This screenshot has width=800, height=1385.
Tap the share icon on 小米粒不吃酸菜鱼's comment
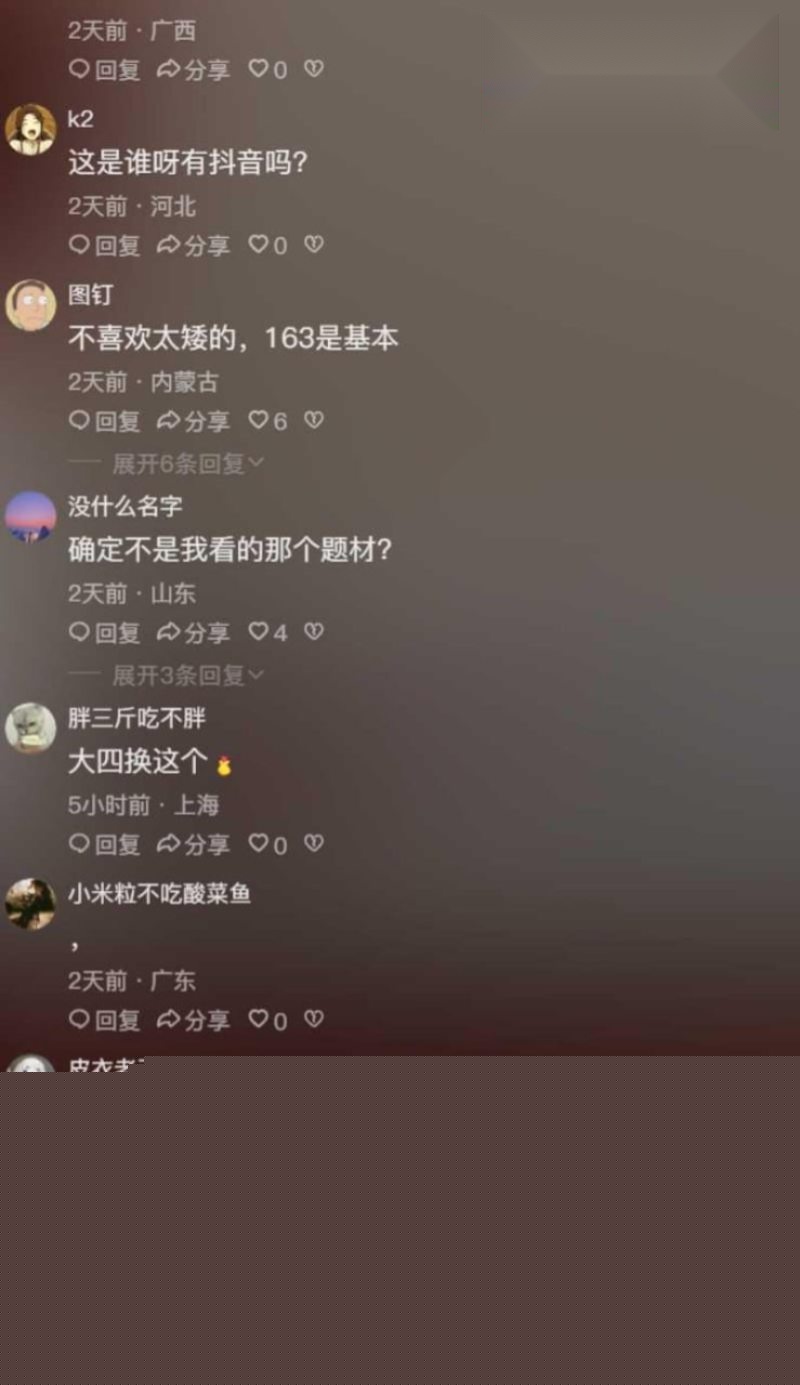(x=166, y=1021)
